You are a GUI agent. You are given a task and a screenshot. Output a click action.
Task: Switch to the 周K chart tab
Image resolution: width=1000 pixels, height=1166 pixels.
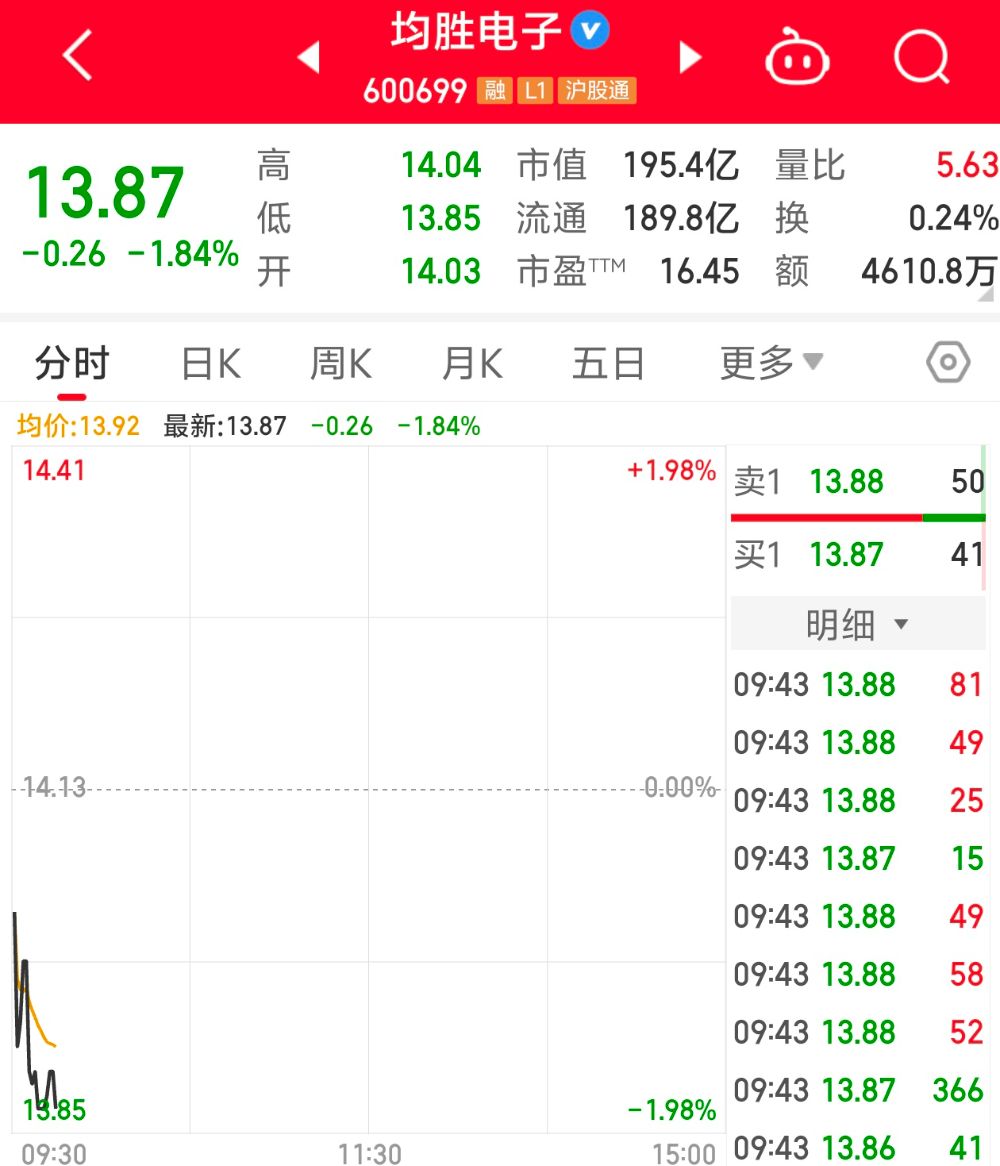click(341, 364)
